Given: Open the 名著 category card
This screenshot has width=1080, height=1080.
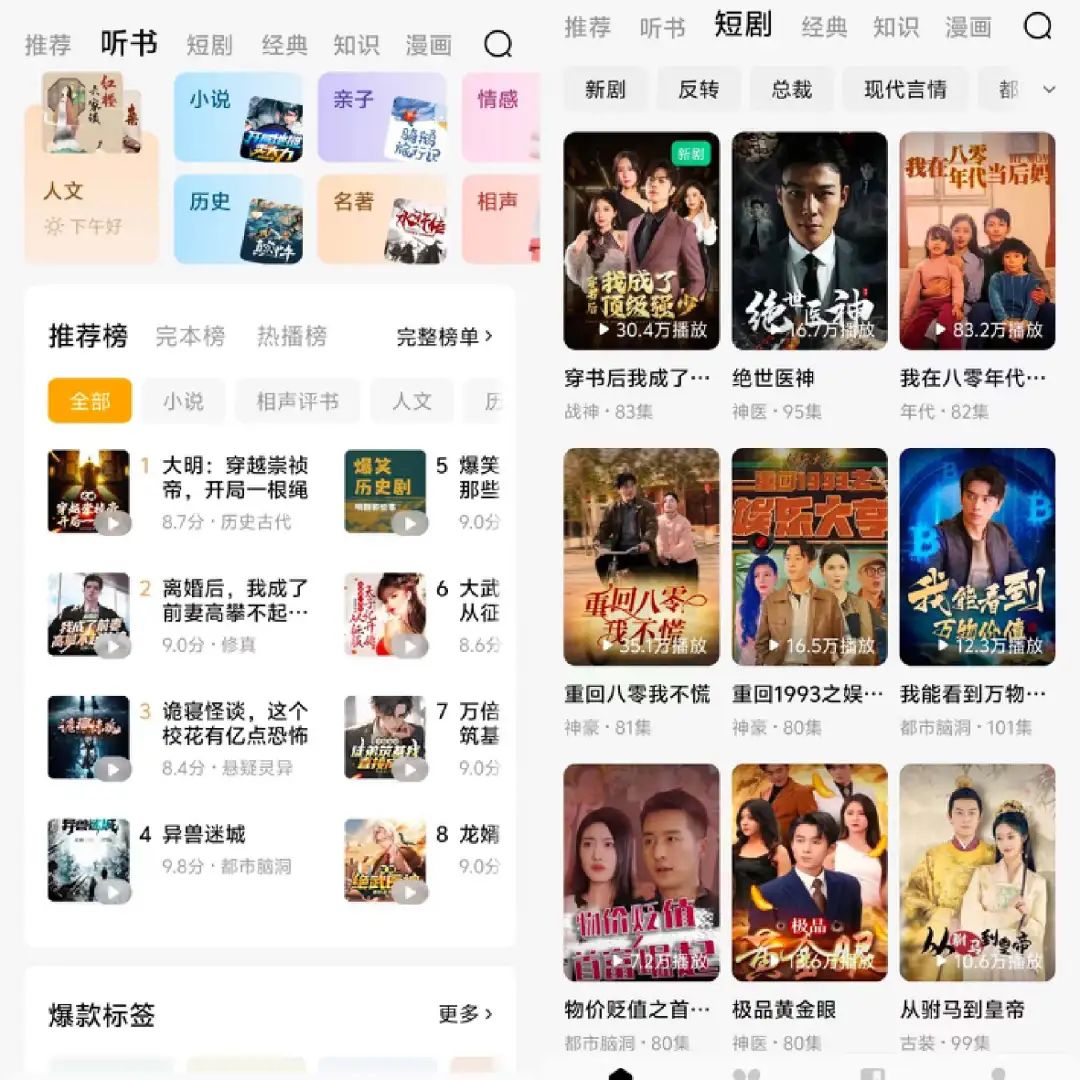Looking at the screenshot, I should tap(382, 219).
